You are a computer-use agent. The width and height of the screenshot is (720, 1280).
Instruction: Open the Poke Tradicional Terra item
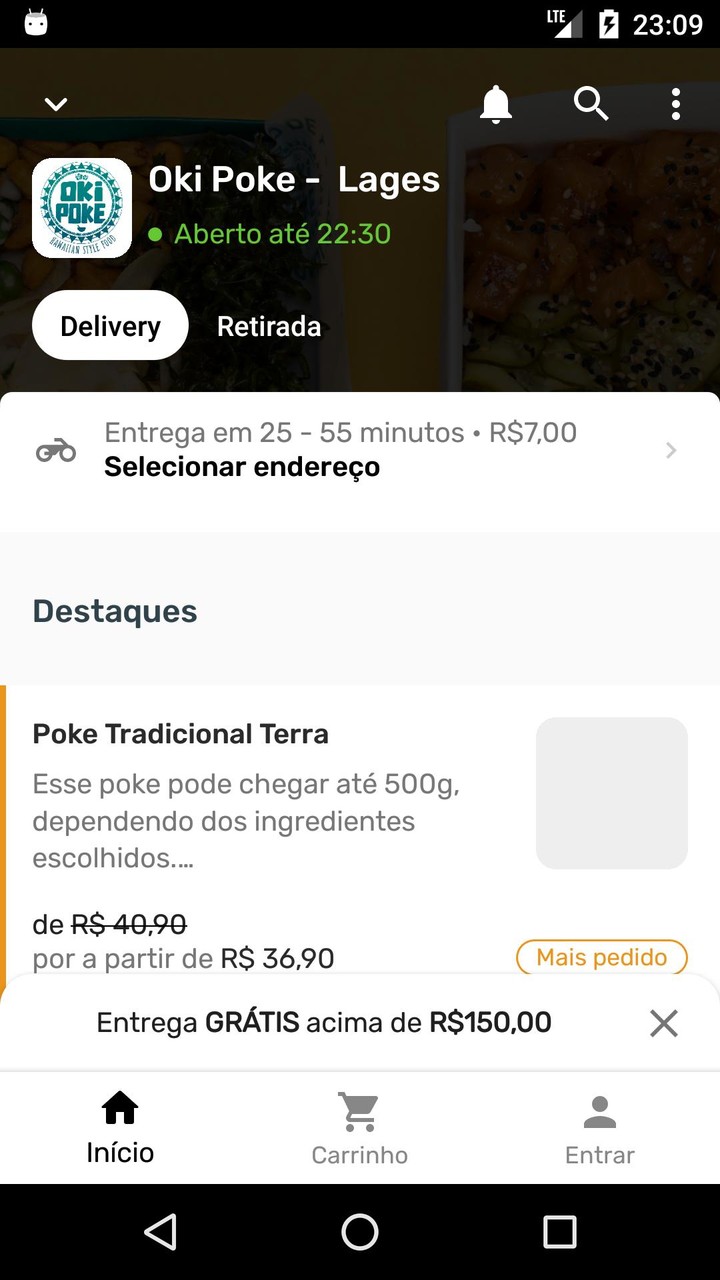[180, 733]
